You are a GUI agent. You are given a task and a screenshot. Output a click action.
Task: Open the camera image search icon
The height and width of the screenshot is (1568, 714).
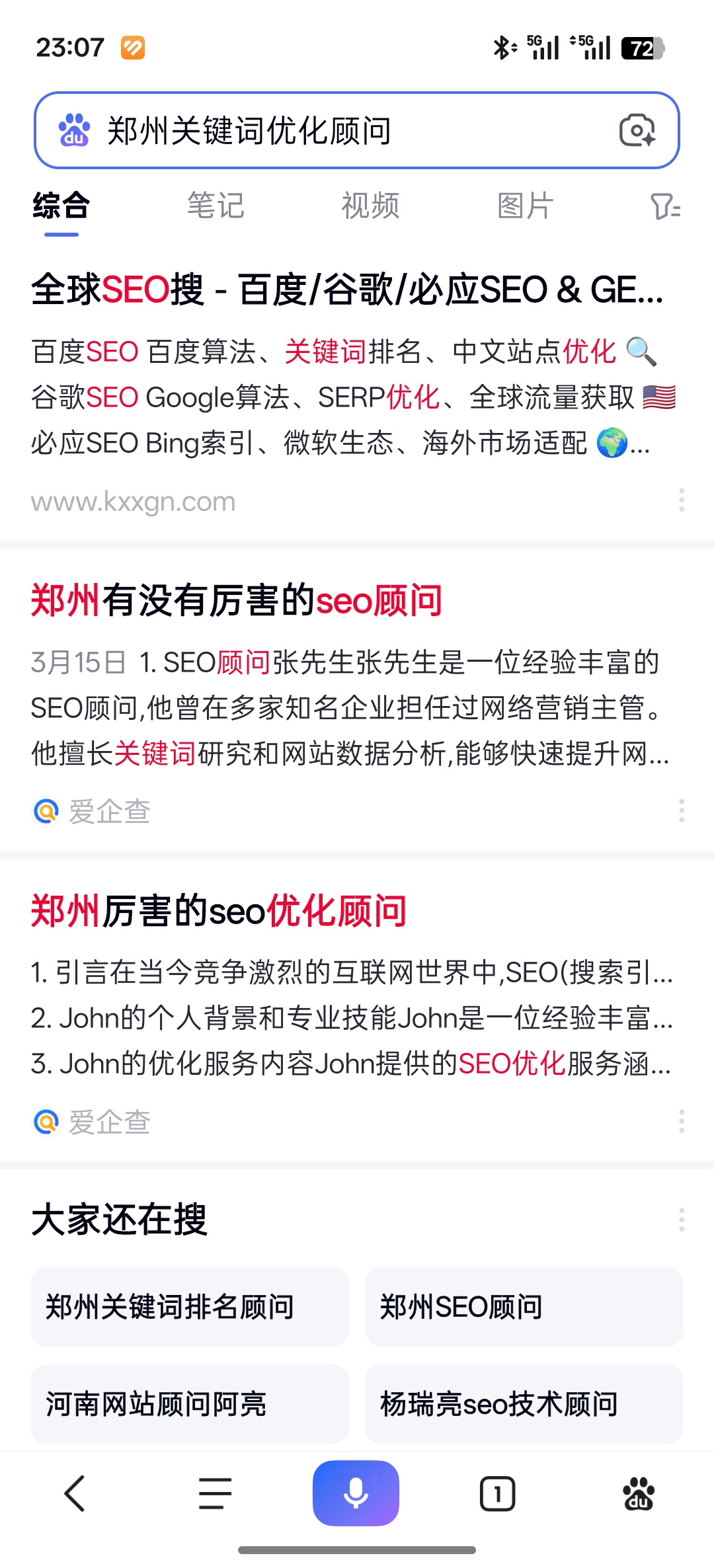point(637,130)
